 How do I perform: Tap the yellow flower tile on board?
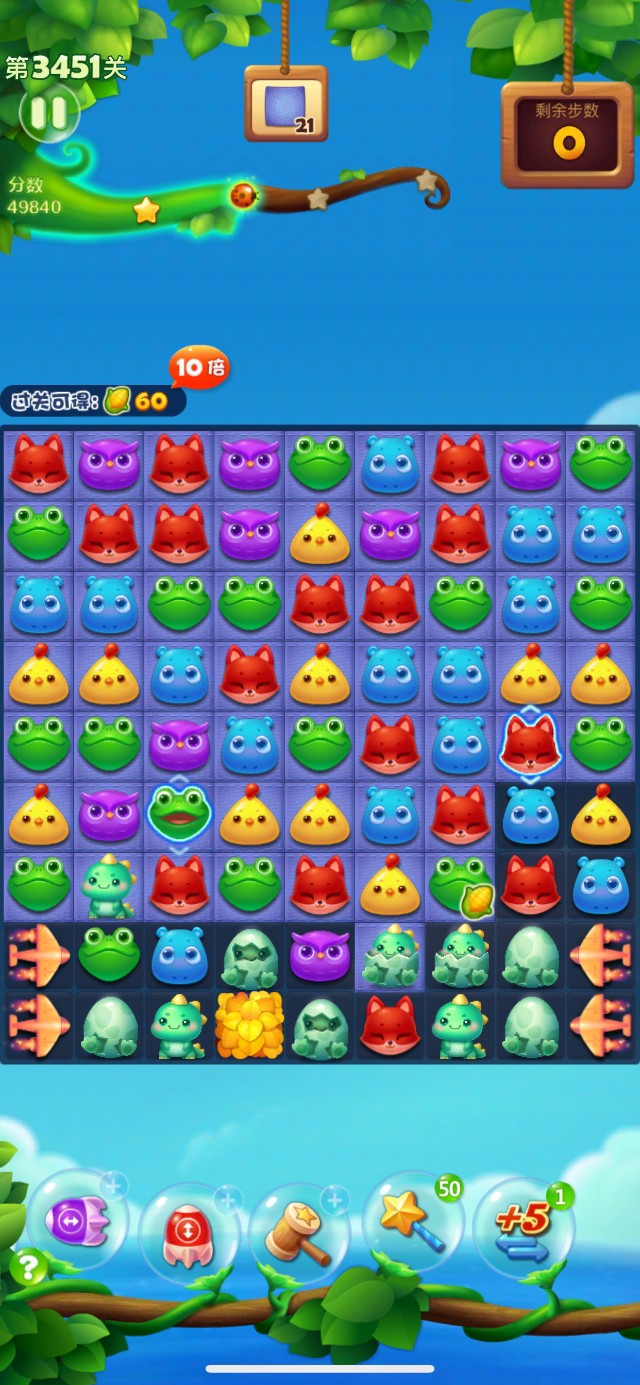249,1025
